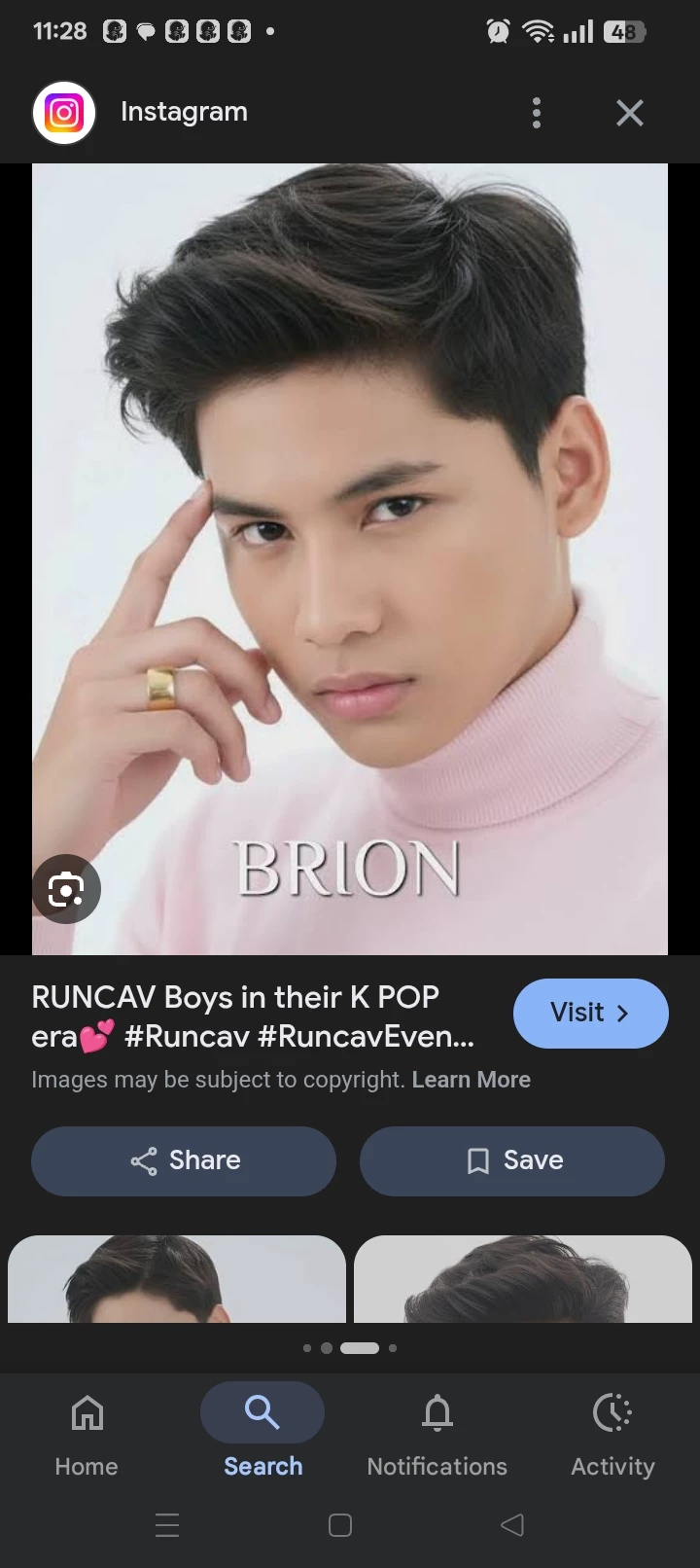Viewport: 700px width, 1568px height.
Task: Go back using system back button
Action: [512, 1524]
